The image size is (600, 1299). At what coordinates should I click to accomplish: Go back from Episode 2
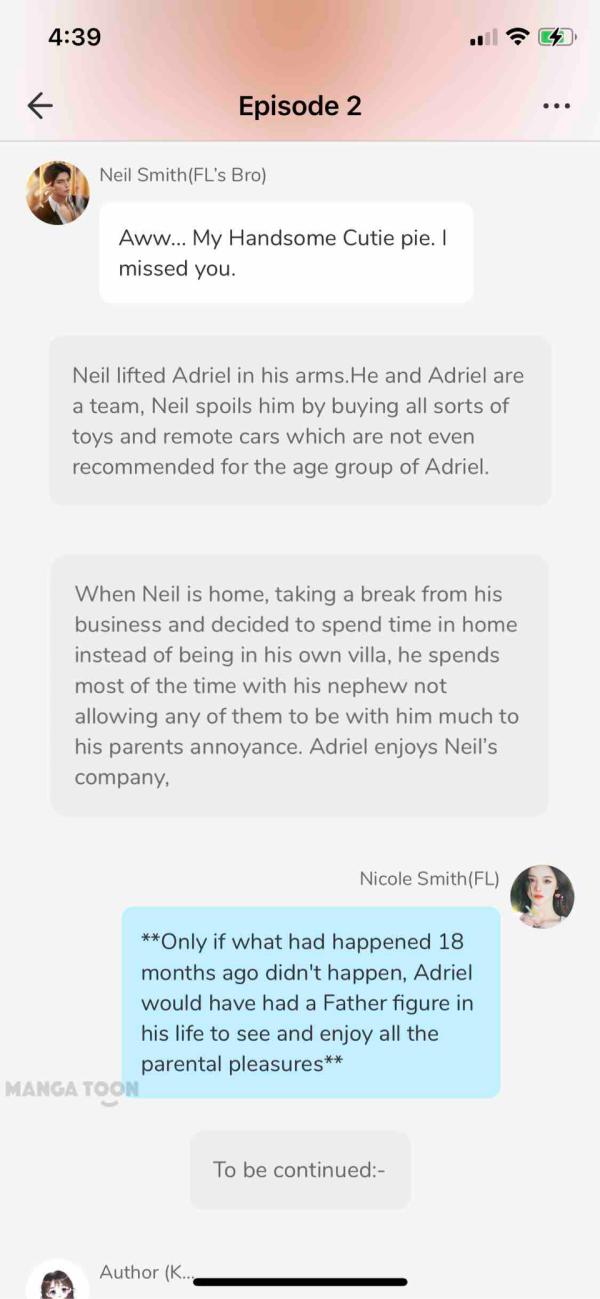click(x=40, y=106)
